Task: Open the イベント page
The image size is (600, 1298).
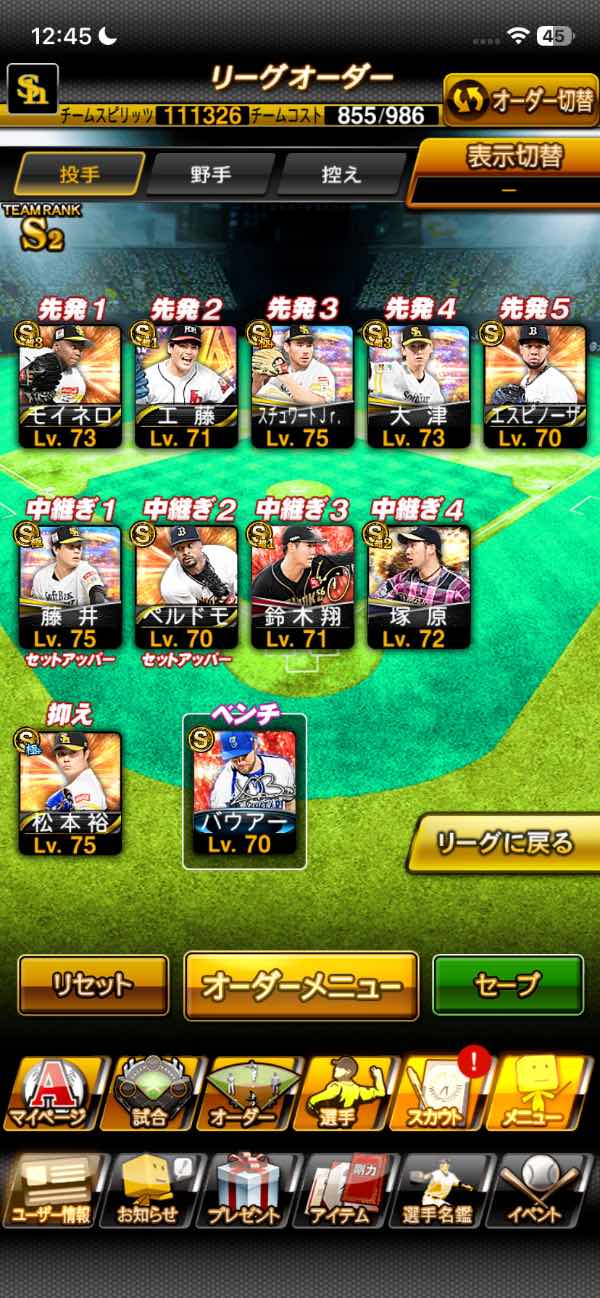Action: [544, 1191]
